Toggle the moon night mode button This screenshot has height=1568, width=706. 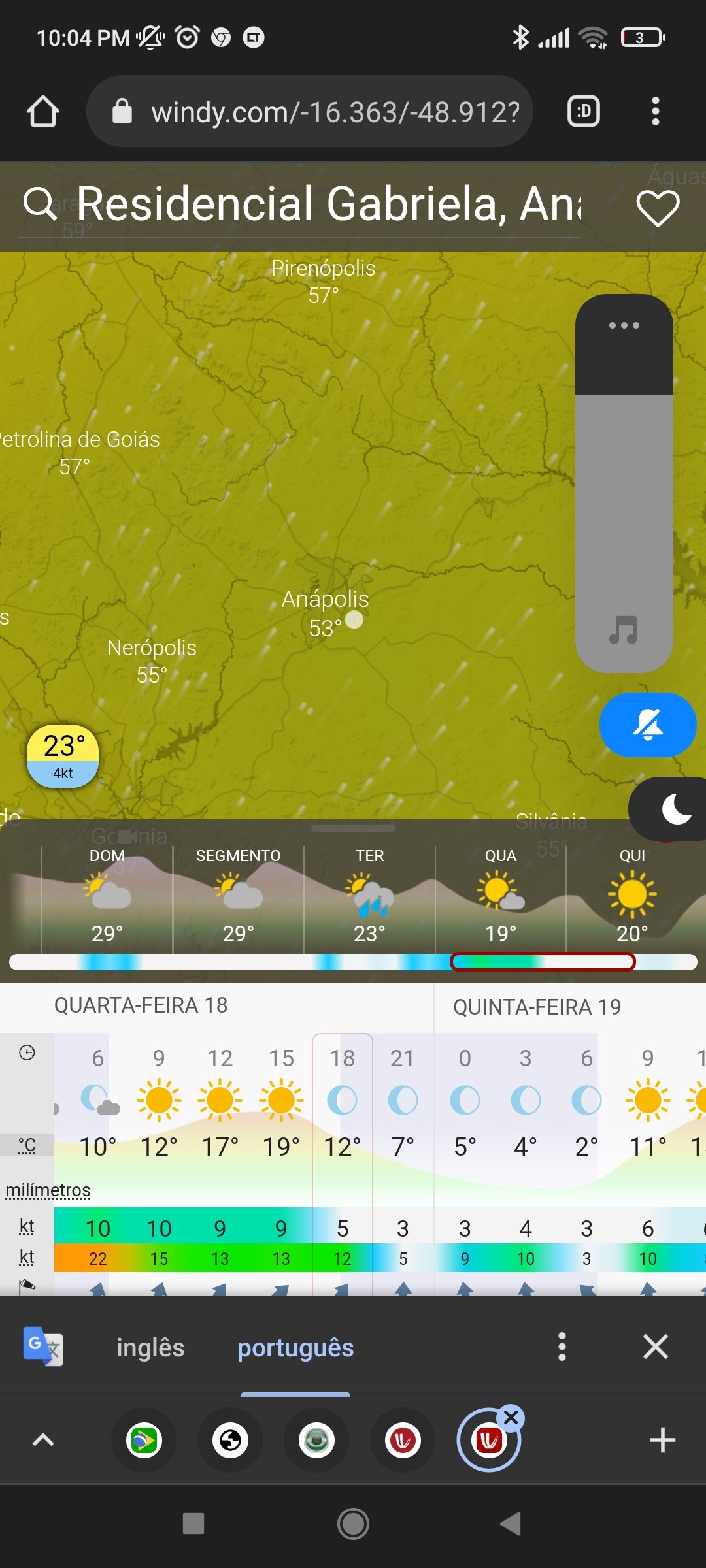pyautogui.click(x=673, y=809)
